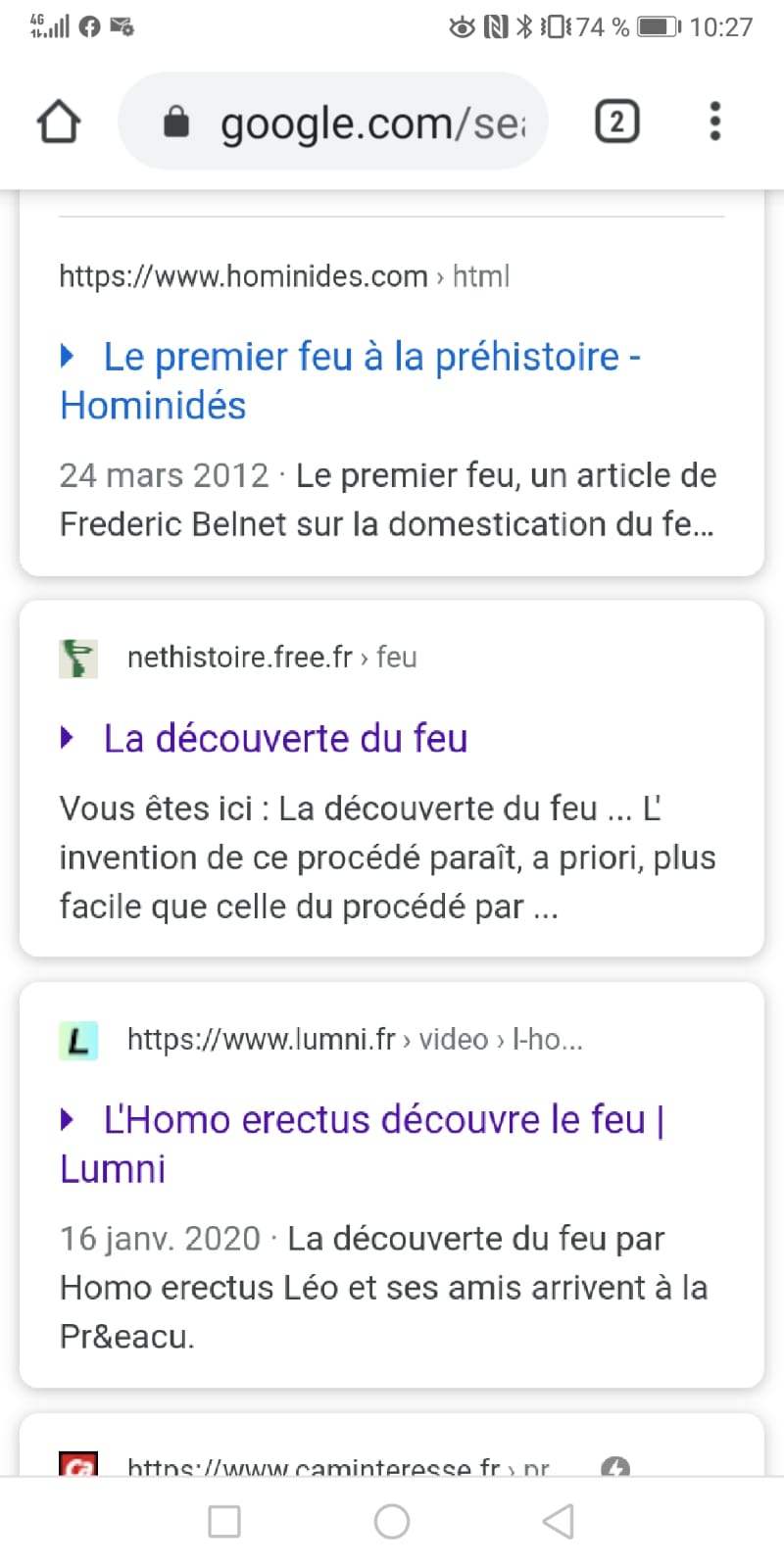Open the tab switcher showing 2 tabs
The image size is (784, 1568).
(616, 122)
